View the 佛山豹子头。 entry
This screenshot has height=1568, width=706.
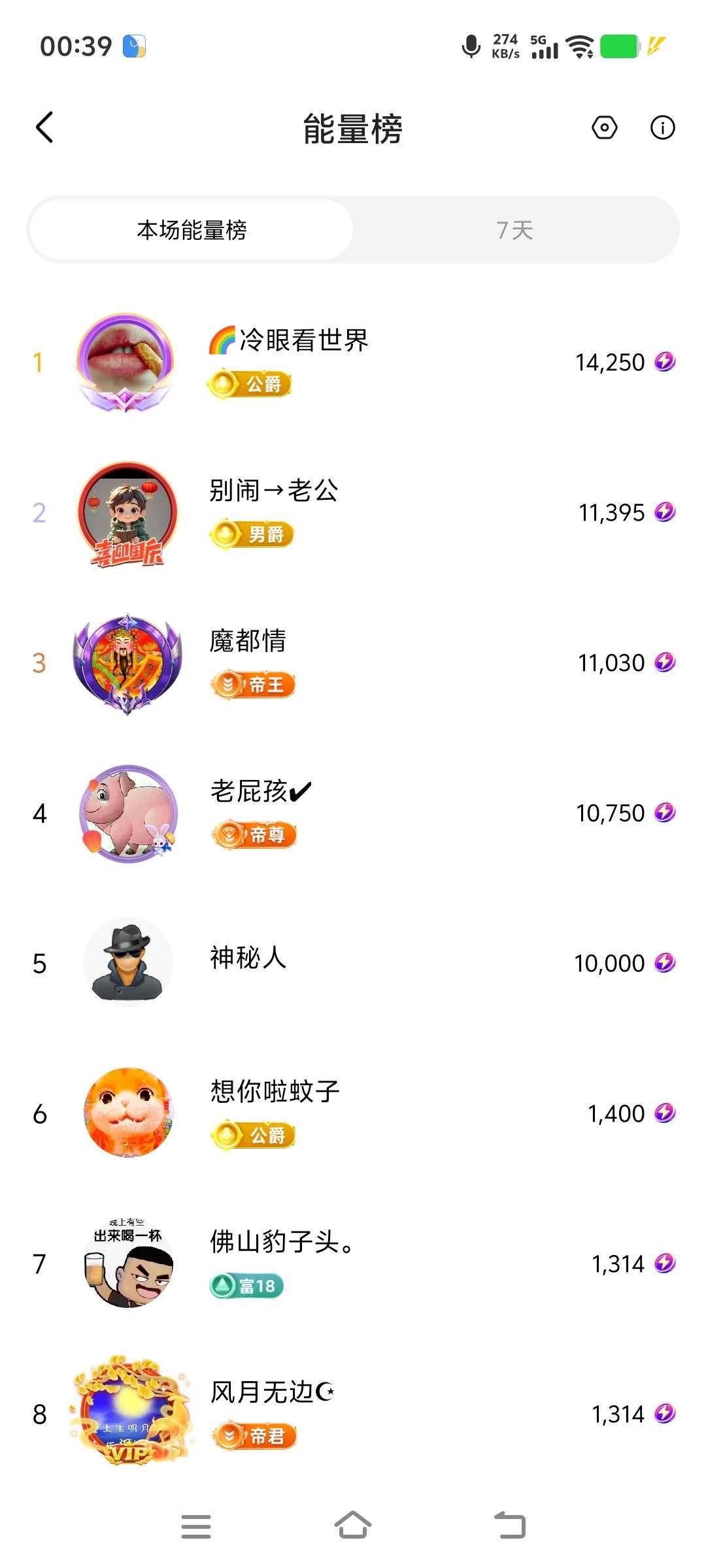[353, 1263]
